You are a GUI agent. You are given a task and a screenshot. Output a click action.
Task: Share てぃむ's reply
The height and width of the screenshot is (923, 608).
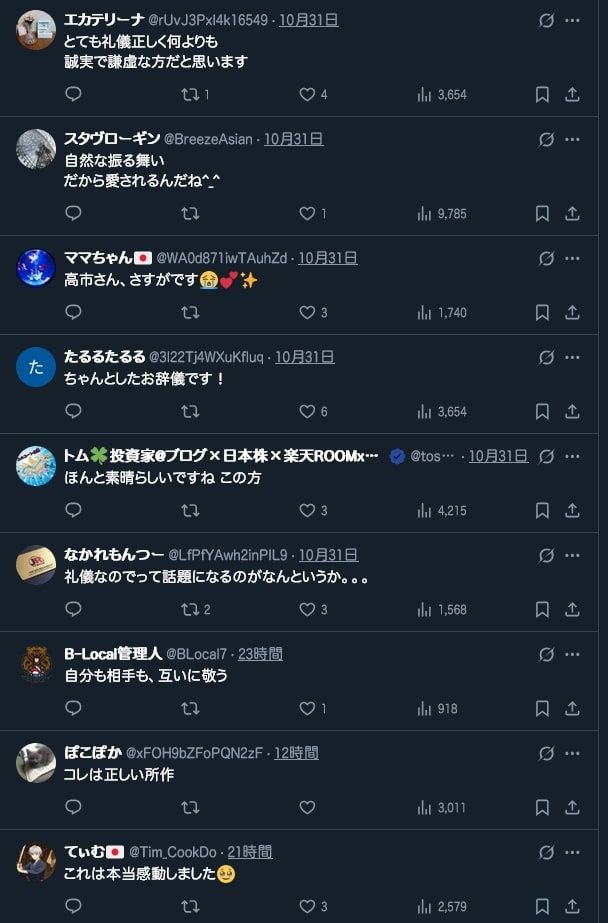[572, 906]
